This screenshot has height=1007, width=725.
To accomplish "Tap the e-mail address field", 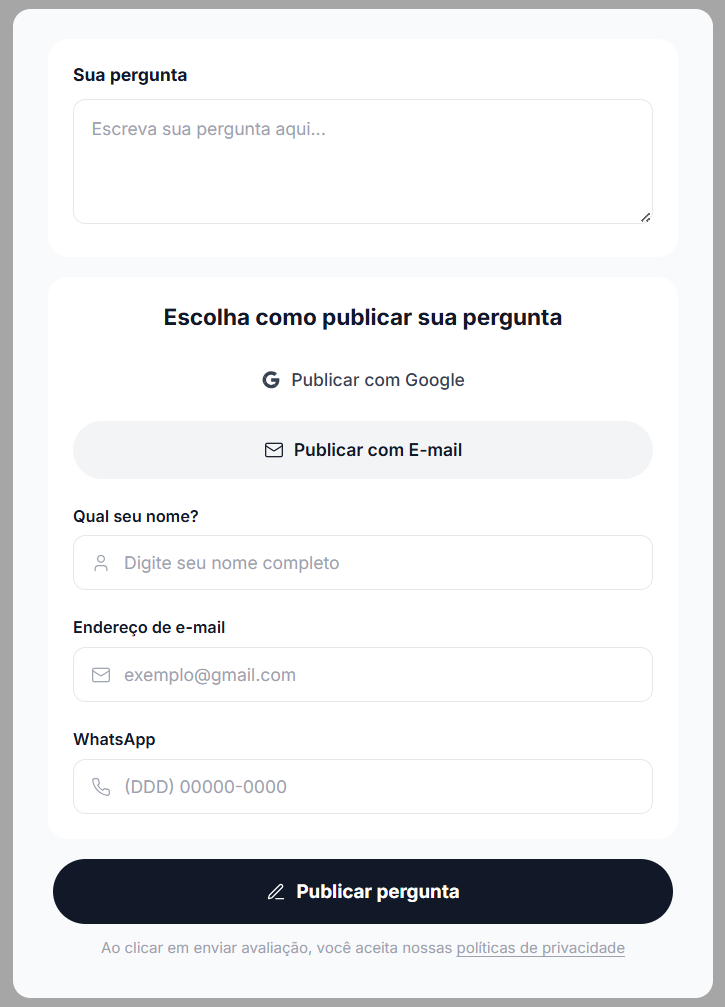I will (363, 675).
